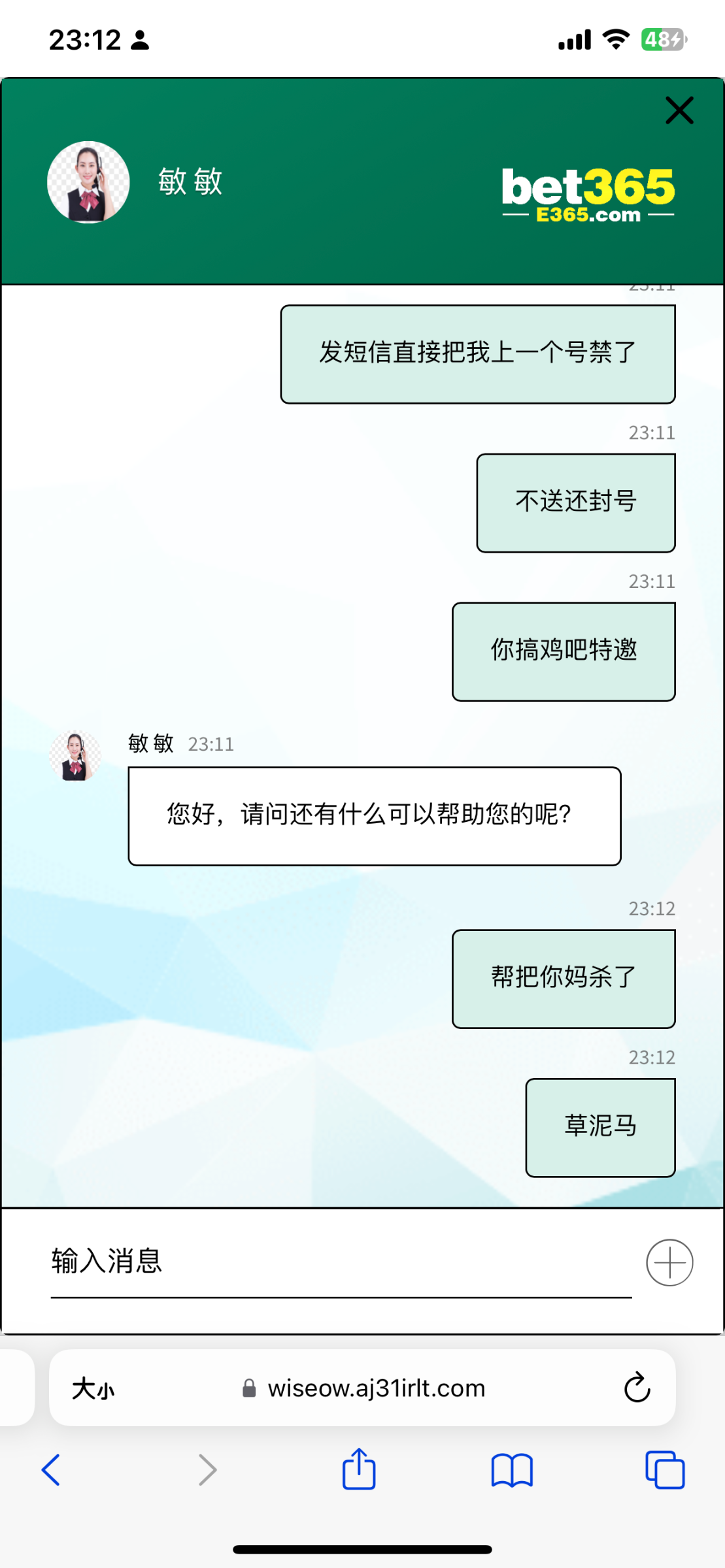Tap the chat name 敏敏 in the header
725x1568 pixels.
(x=190, y=182)
